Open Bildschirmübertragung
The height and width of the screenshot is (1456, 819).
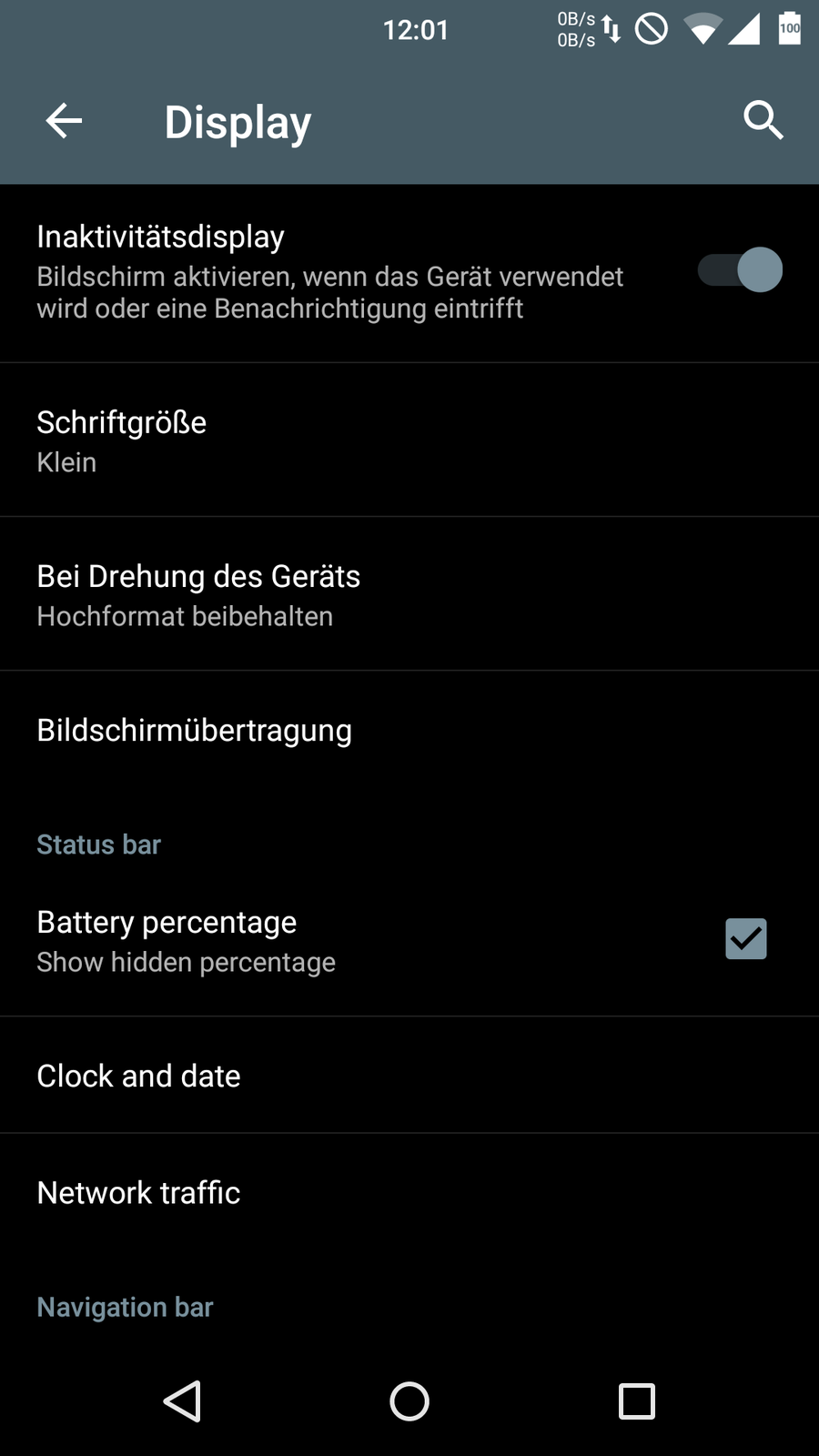[409, 731]
